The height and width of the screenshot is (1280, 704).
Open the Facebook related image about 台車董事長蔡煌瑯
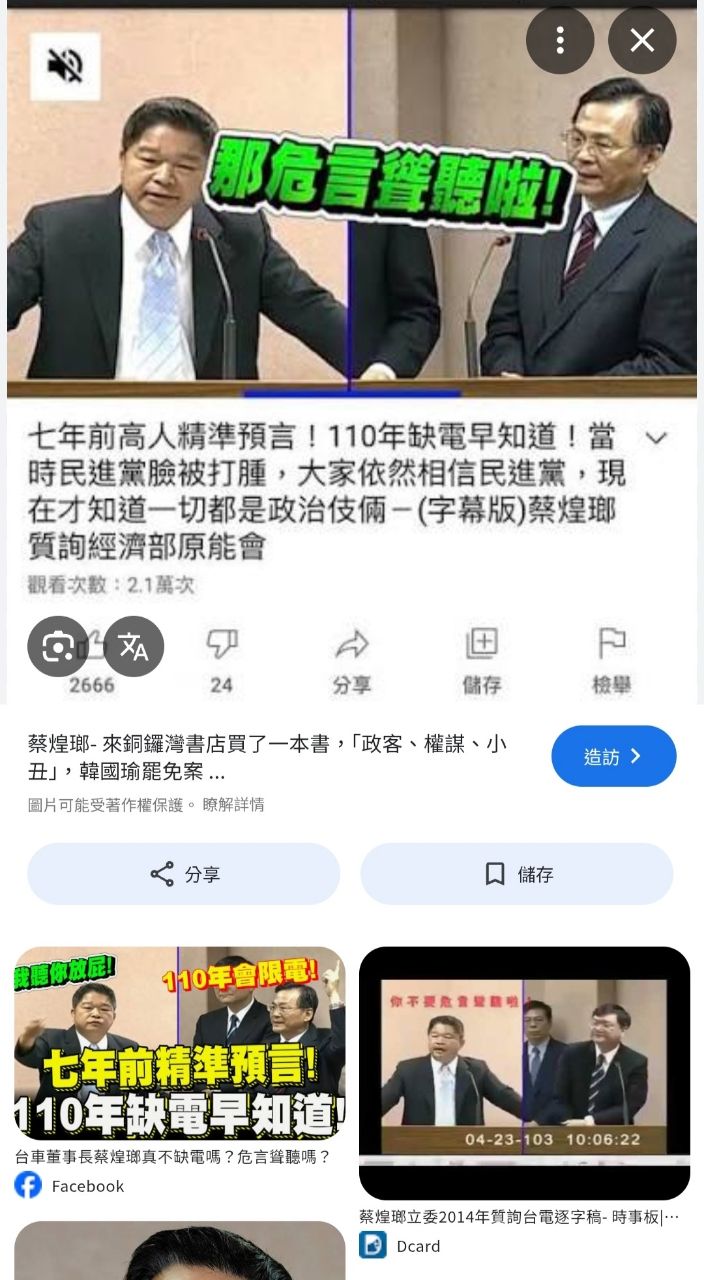(x=180, y=1044)
